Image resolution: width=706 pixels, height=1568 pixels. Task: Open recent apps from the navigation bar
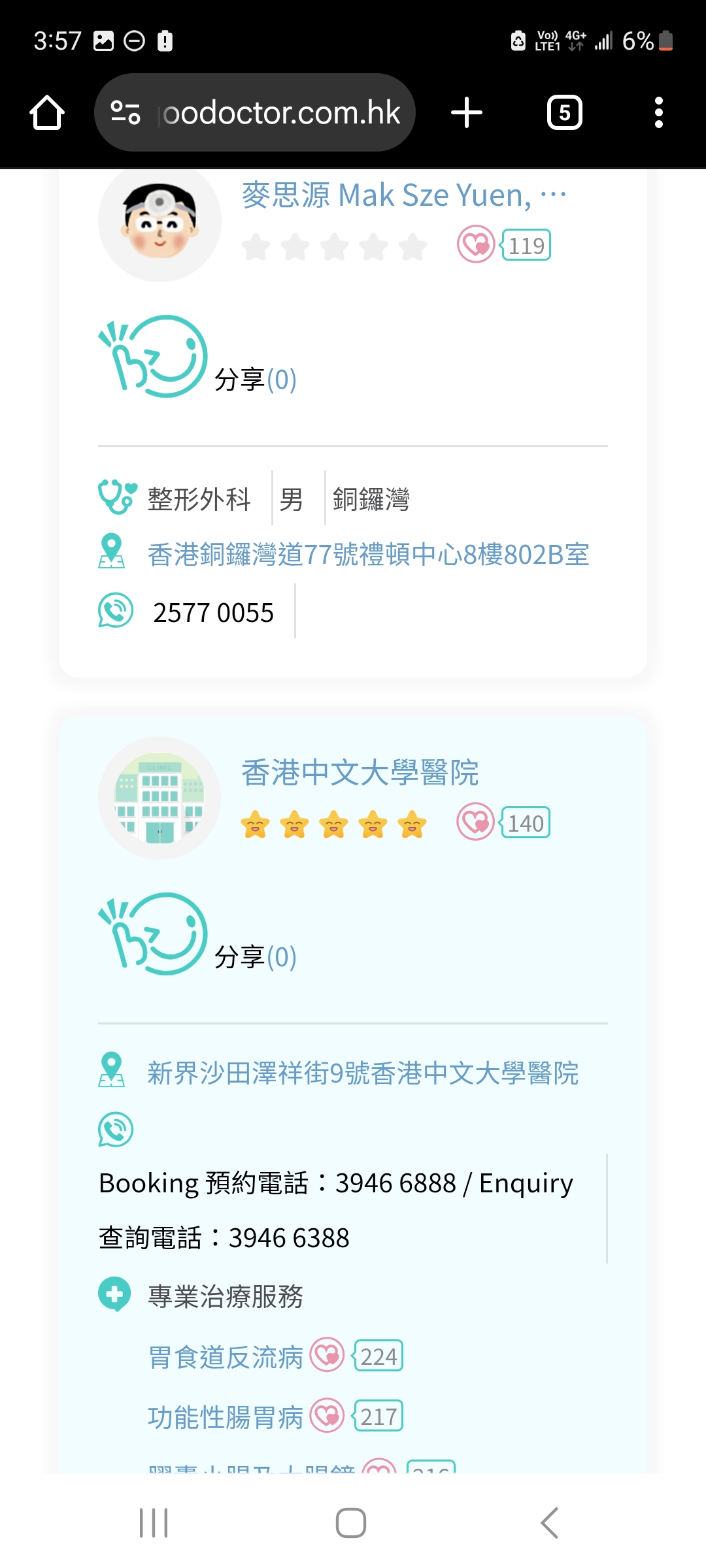pos(154,1523)
